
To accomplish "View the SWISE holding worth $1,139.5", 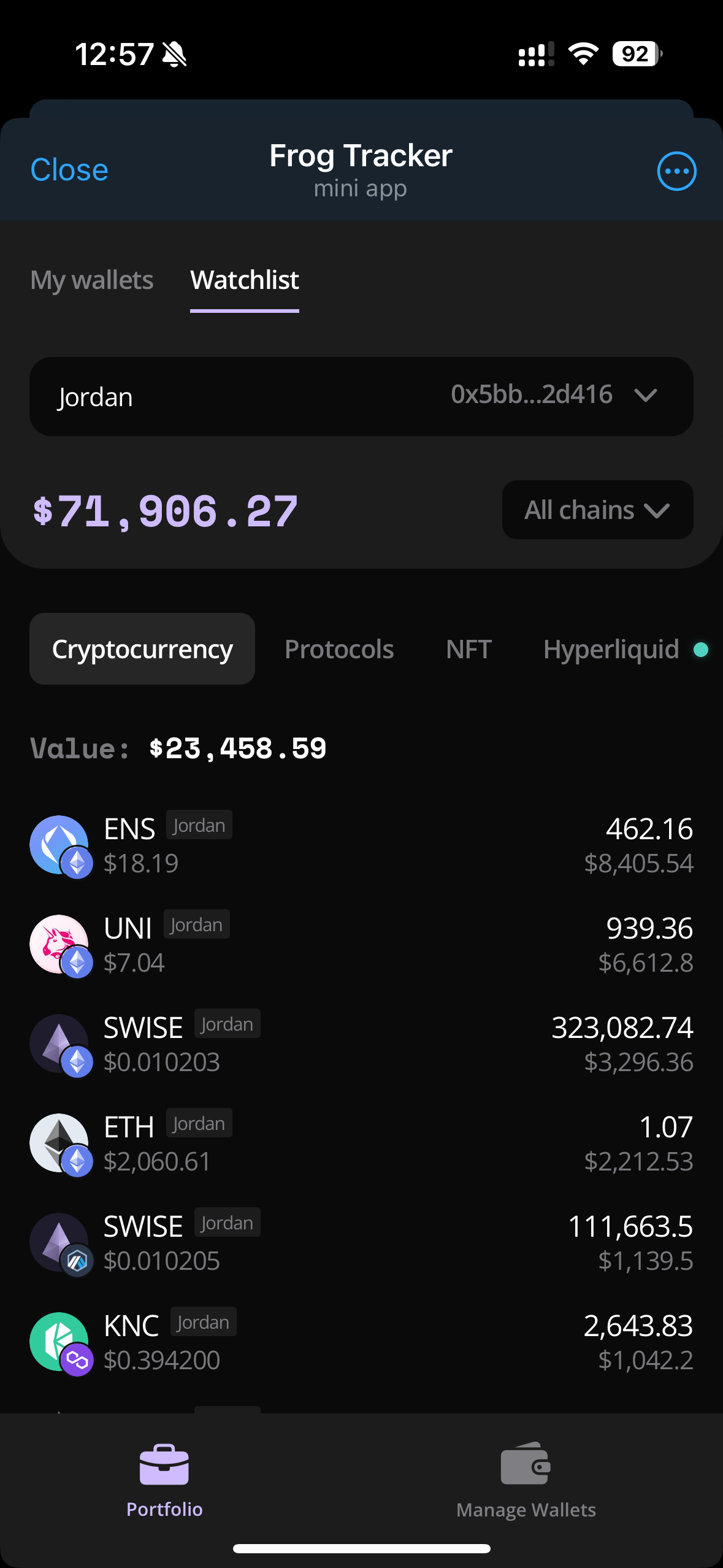I will [361, 1243].
